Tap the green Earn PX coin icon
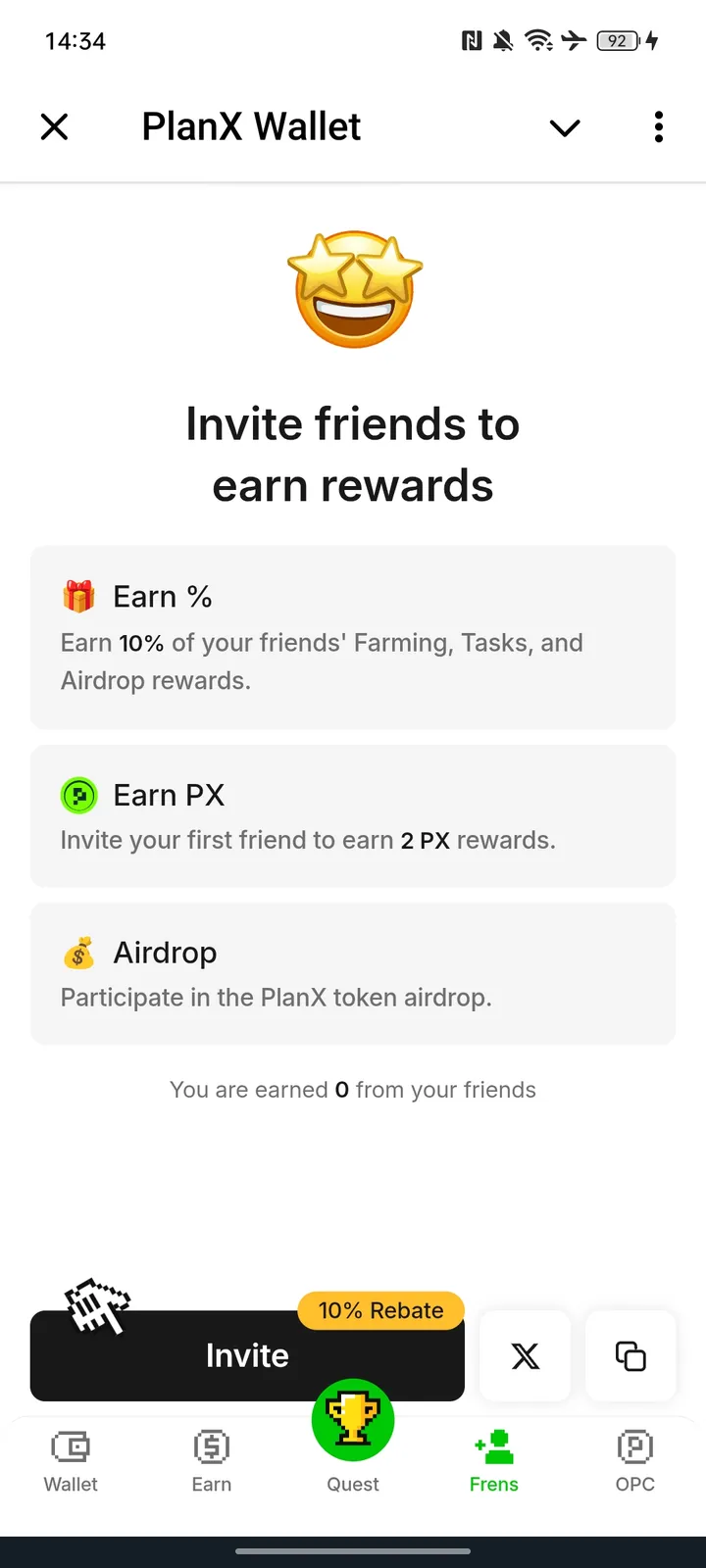Viewport: 706px width, 1568px height. click(x=78, y=795)
